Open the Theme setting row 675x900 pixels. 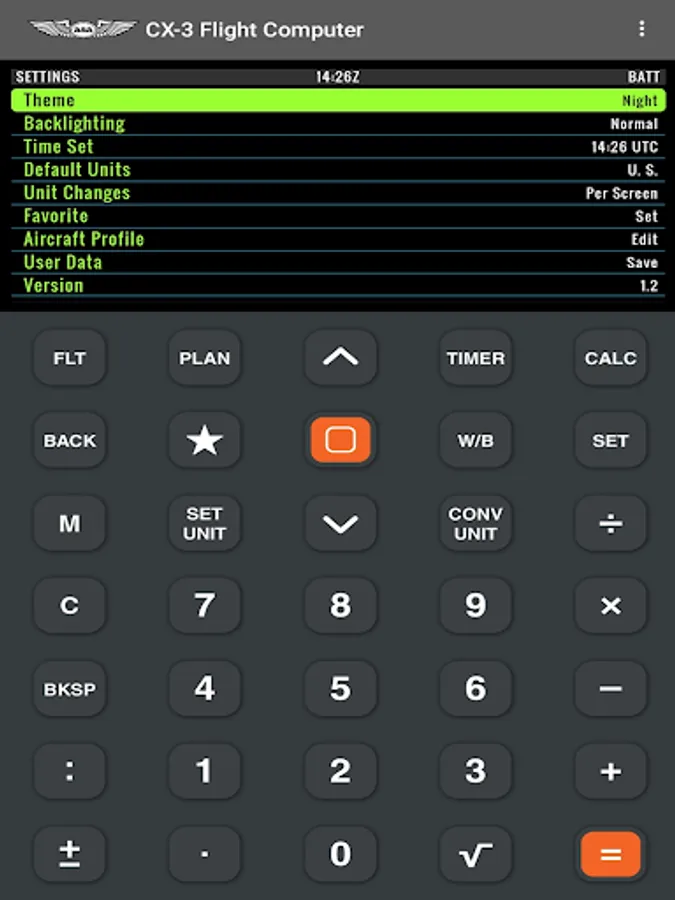tap(338, 100)
